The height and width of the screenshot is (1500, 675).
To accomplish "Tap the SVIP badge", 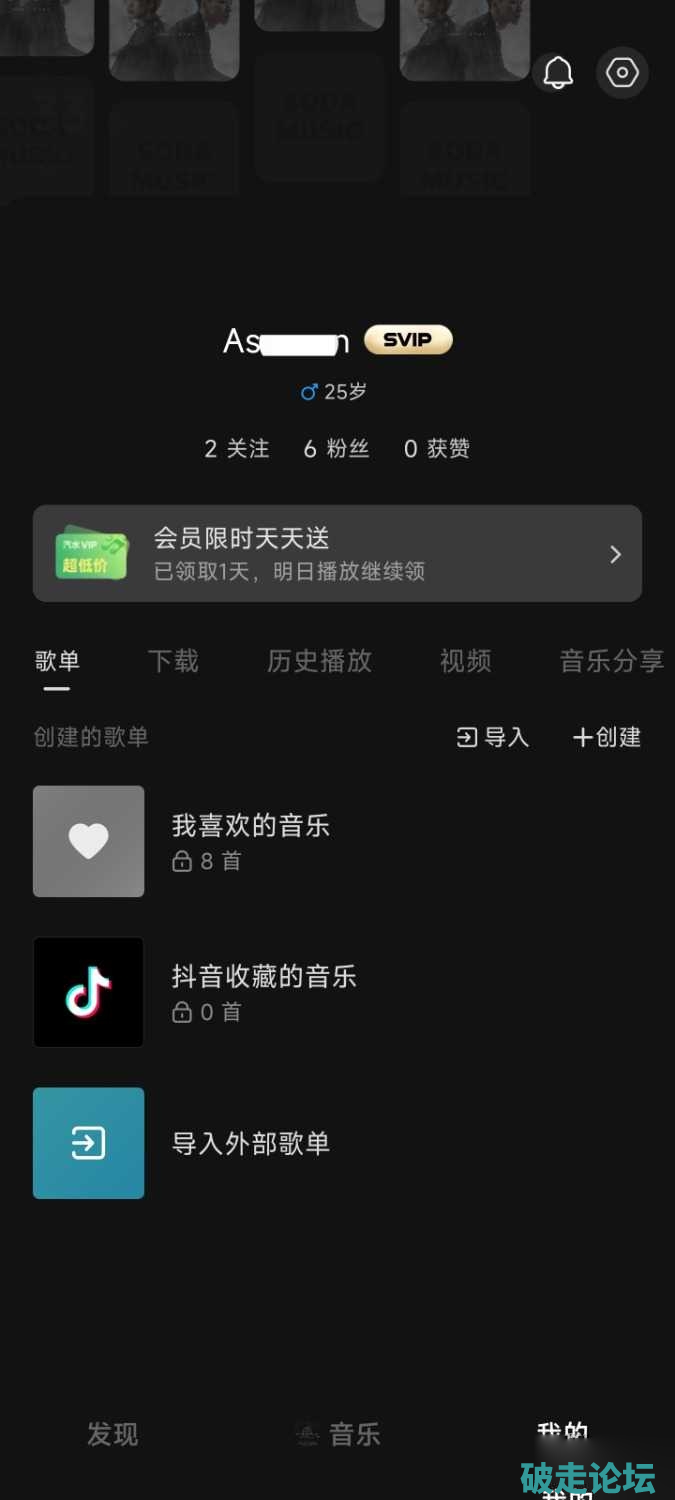I will click(x=408, y=340).
